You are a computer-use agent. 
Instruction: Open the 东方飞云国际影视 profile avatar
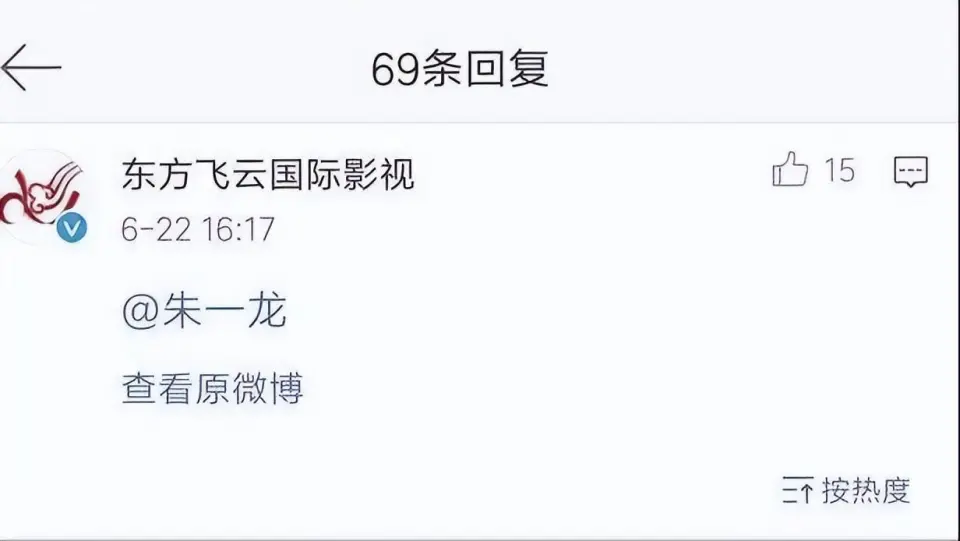[42, 195]
